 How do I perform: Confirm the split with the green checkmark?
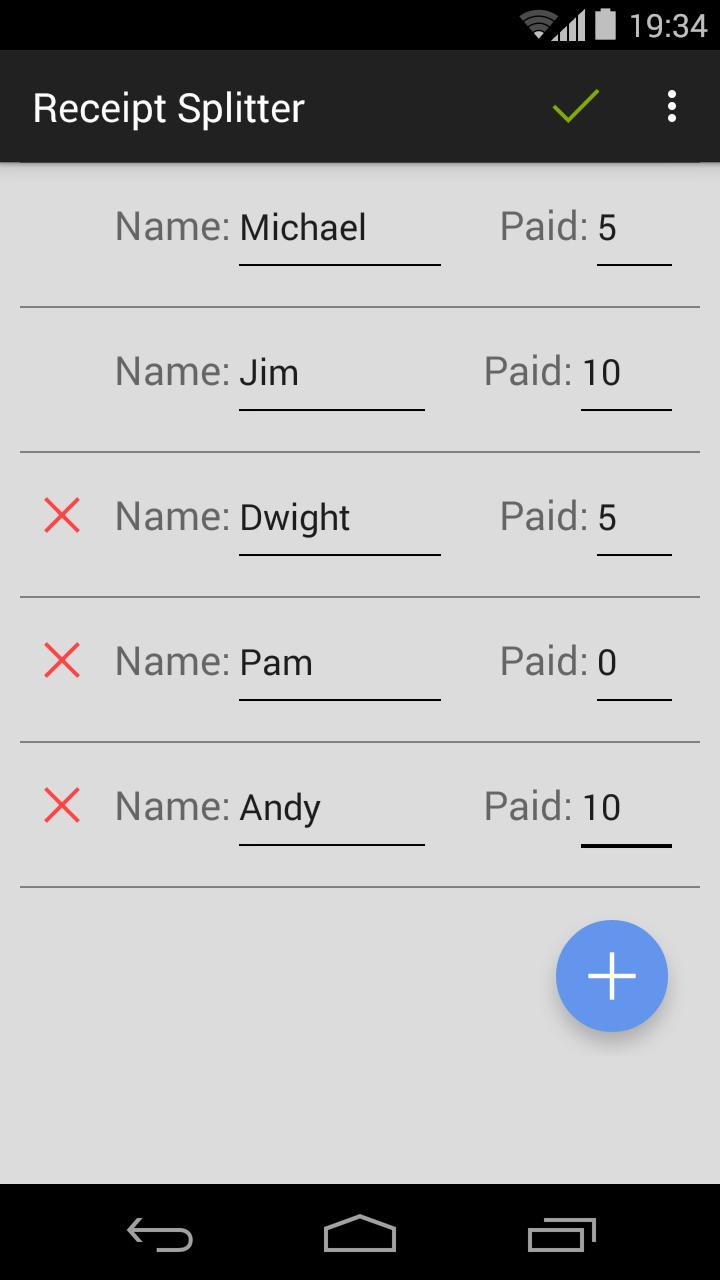[576, 107]
